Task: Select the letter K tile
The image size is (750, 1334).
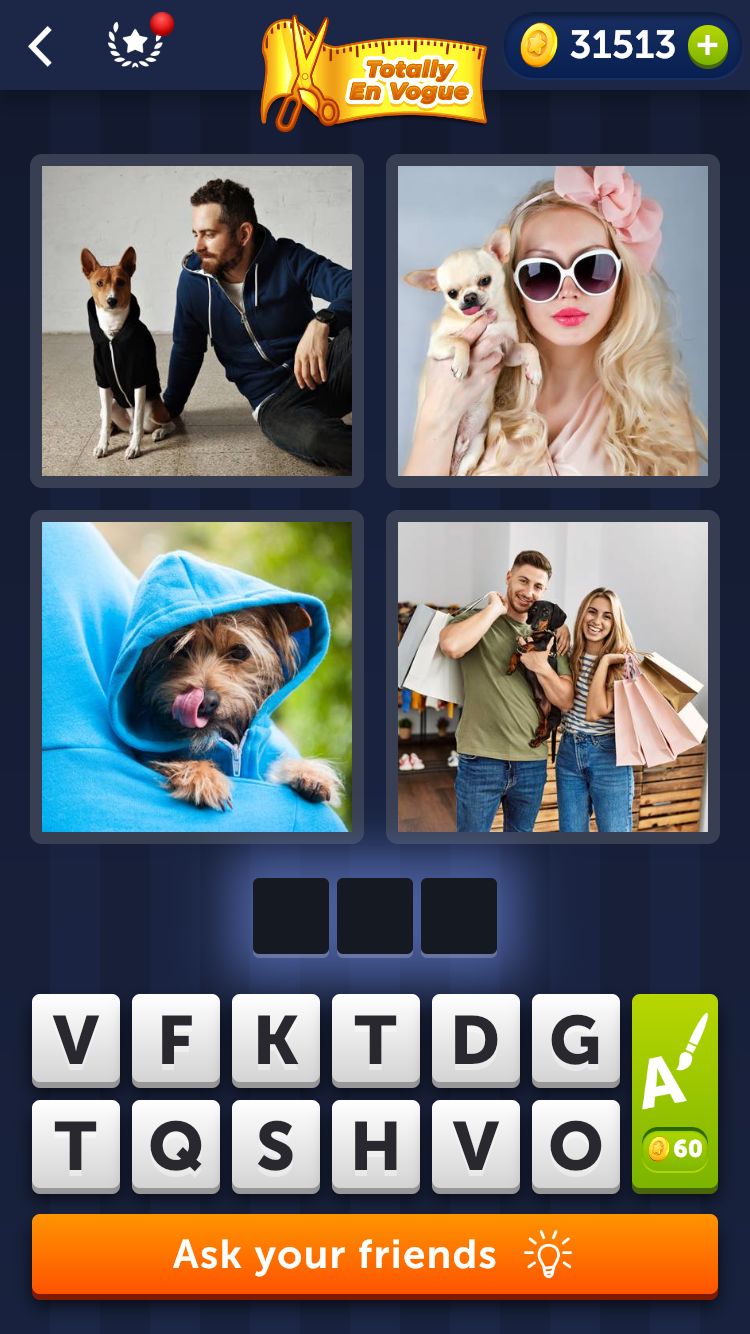Action: tap(276, 1040)
